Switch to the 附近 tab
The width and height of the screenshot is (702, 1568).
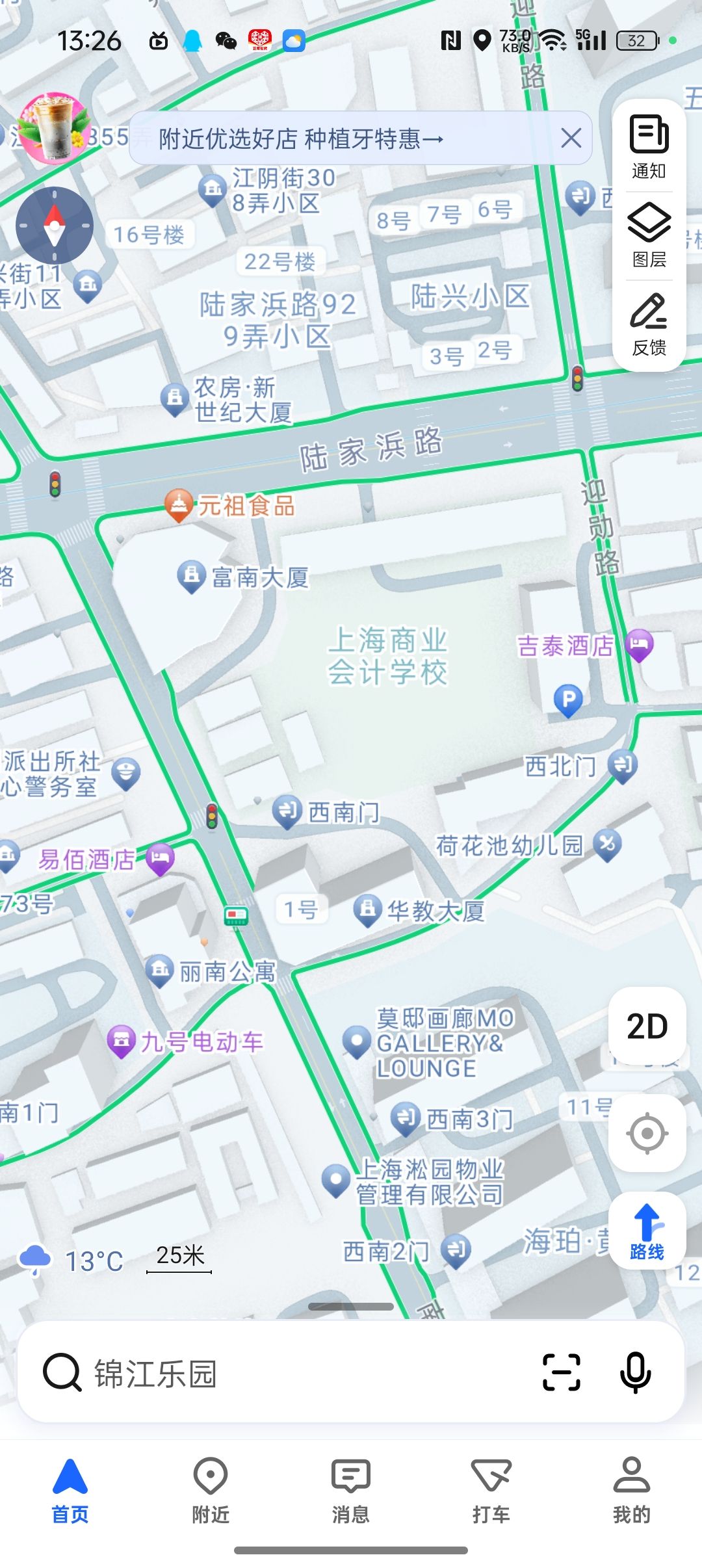211,1490
